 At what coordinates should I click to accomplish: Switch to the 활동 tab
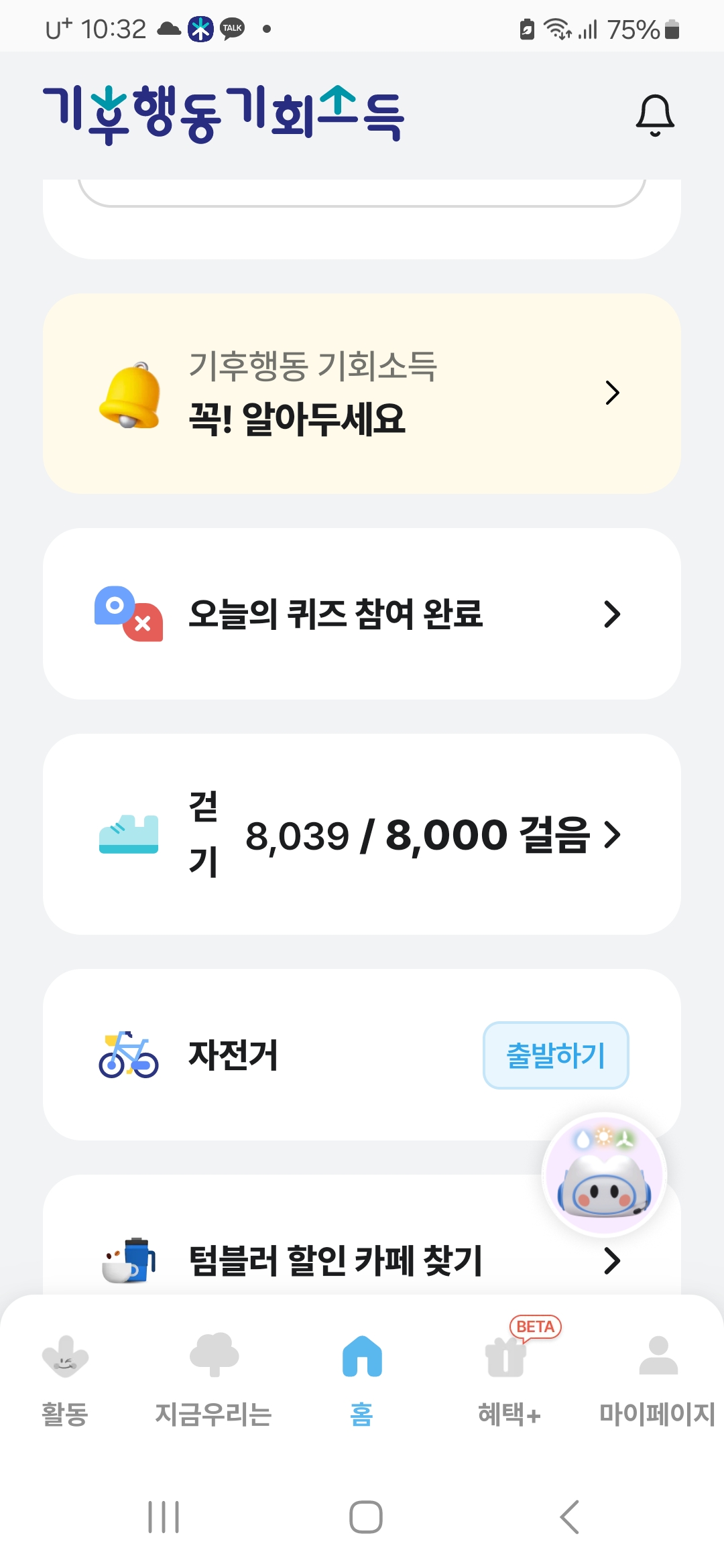[65, 1378]
